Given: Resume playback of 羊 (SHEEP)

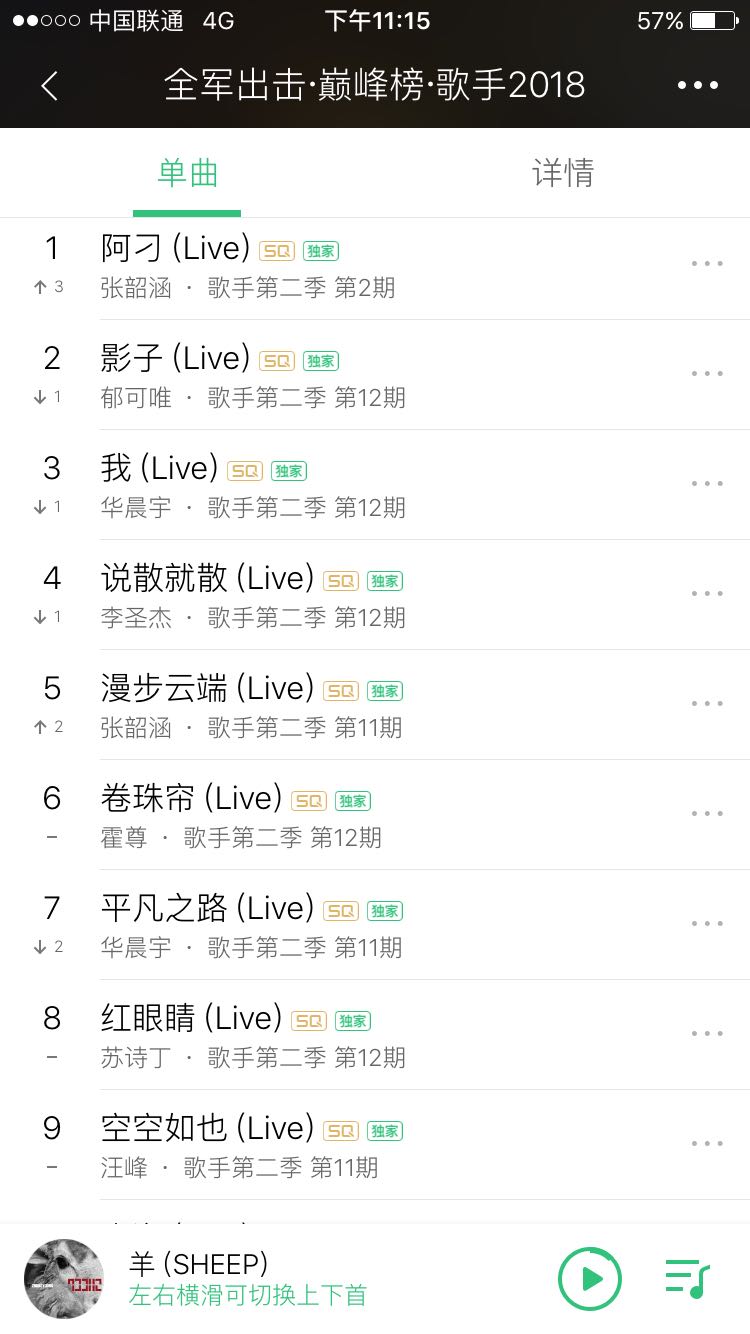Looking at the screenshot, I should [589, 1278].
